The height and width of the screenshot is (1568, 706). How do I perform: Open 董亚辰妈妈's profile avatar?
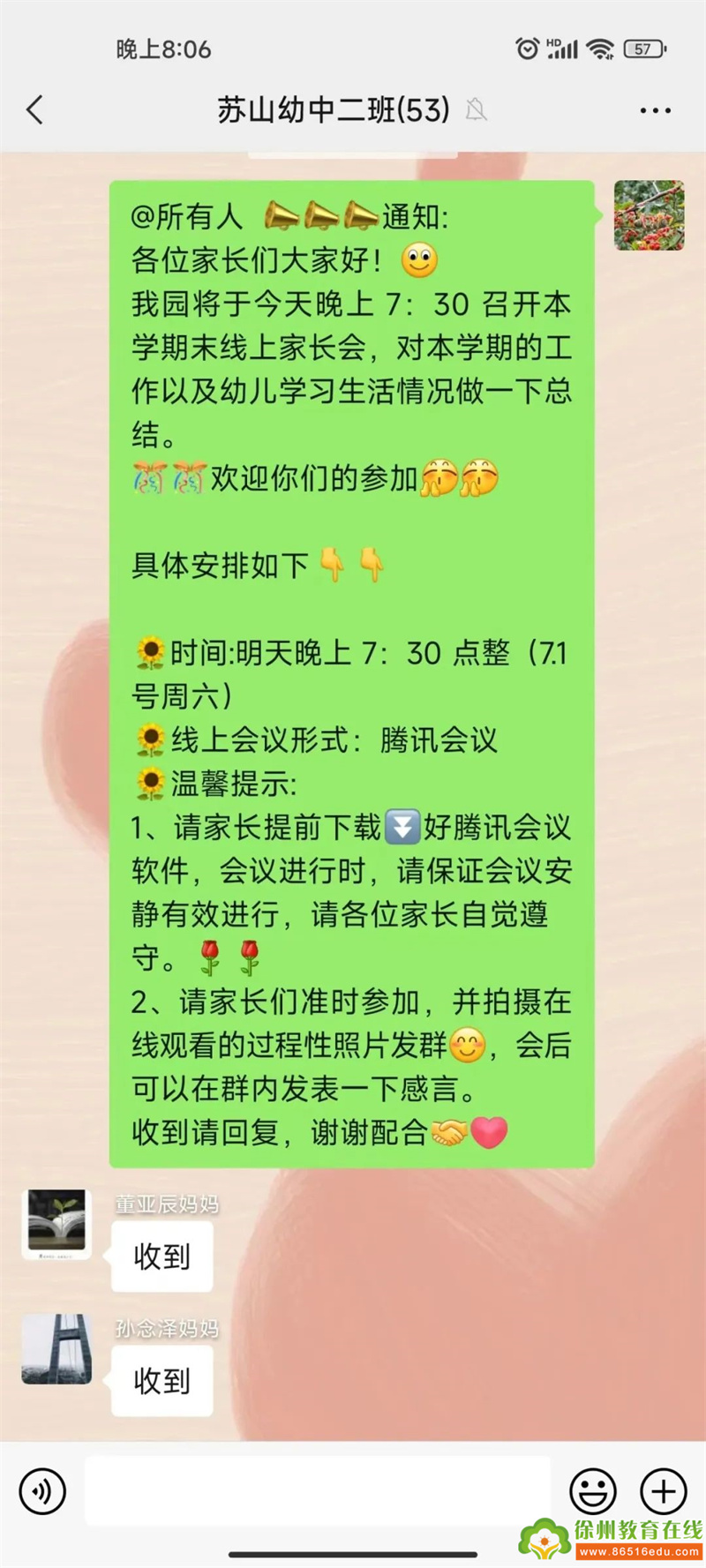56,1224
